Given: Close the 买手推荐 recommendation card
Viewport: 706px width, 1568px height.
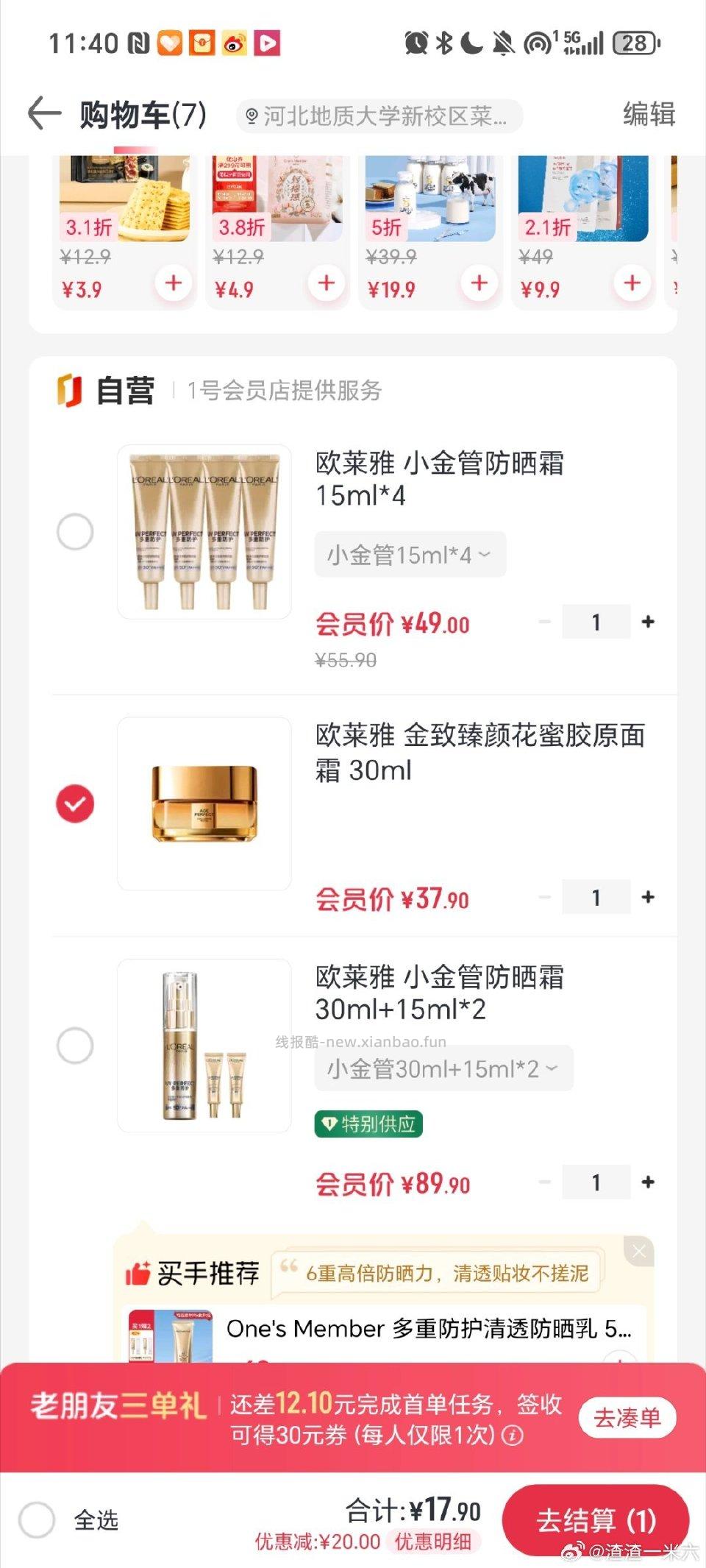Looking at the screenshot, I should (x=638, y=1250).
